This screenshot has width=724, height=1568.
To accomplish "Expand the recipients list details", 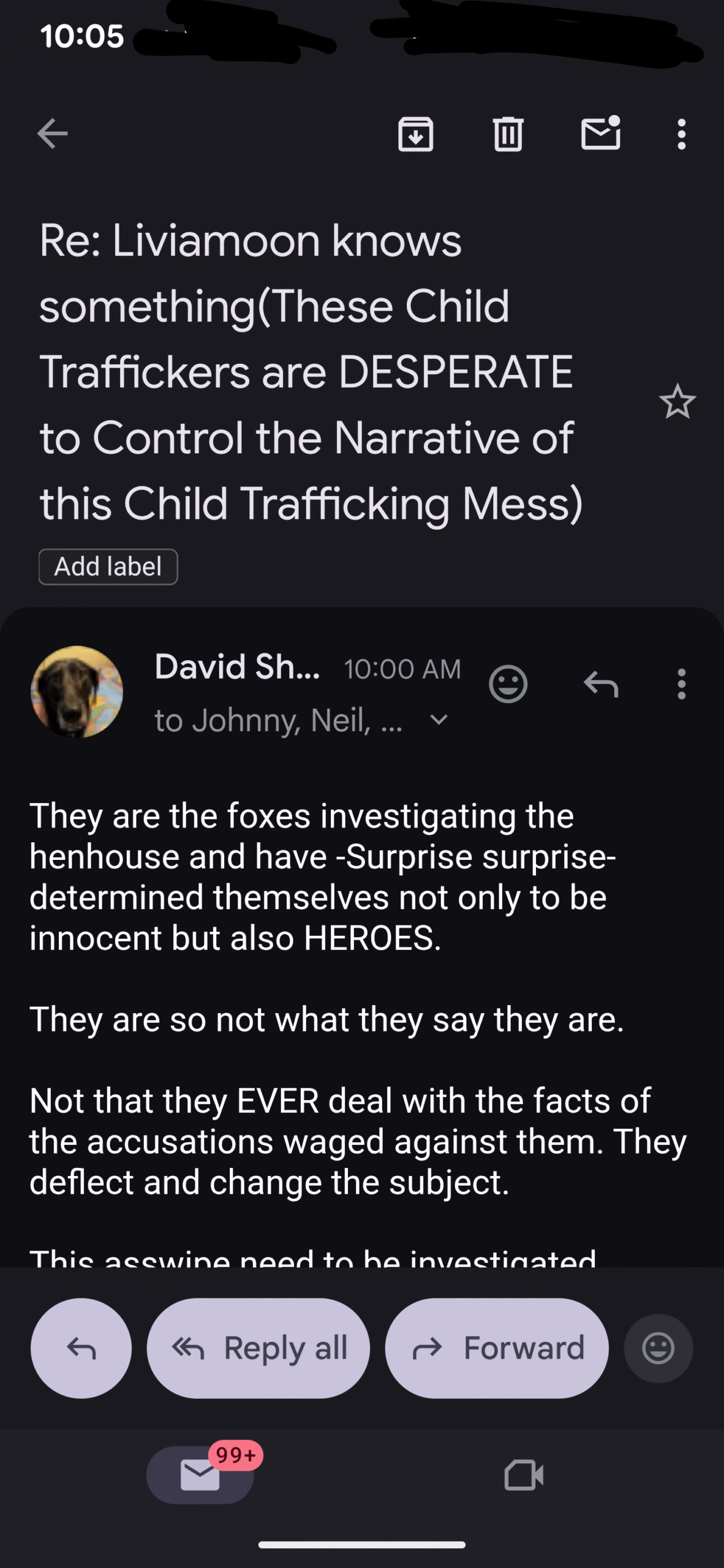I will click(439, 720).
